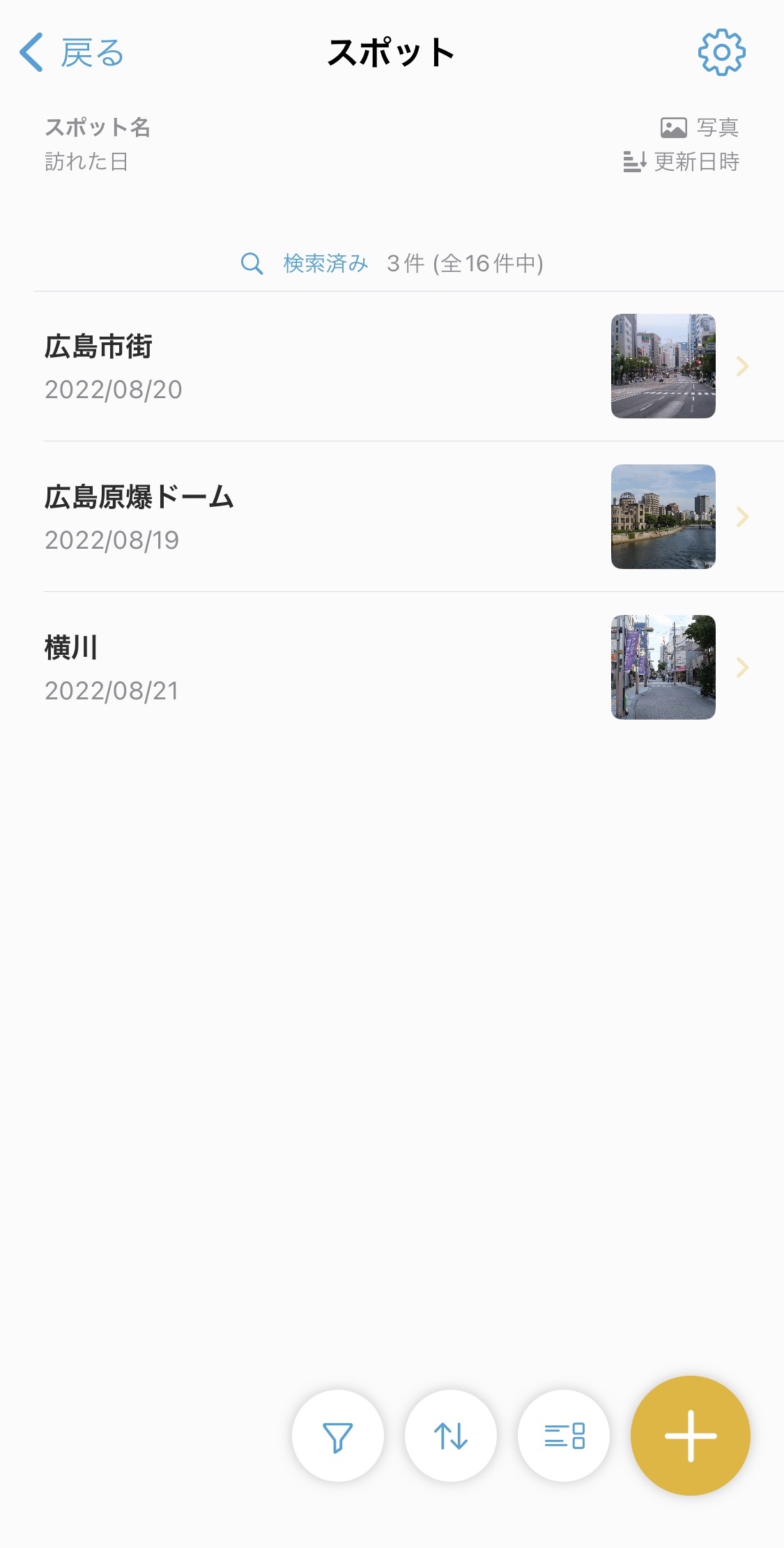784x1548 pixels.
Task: Change the list layout view
Action: (x=564, y=1436)
